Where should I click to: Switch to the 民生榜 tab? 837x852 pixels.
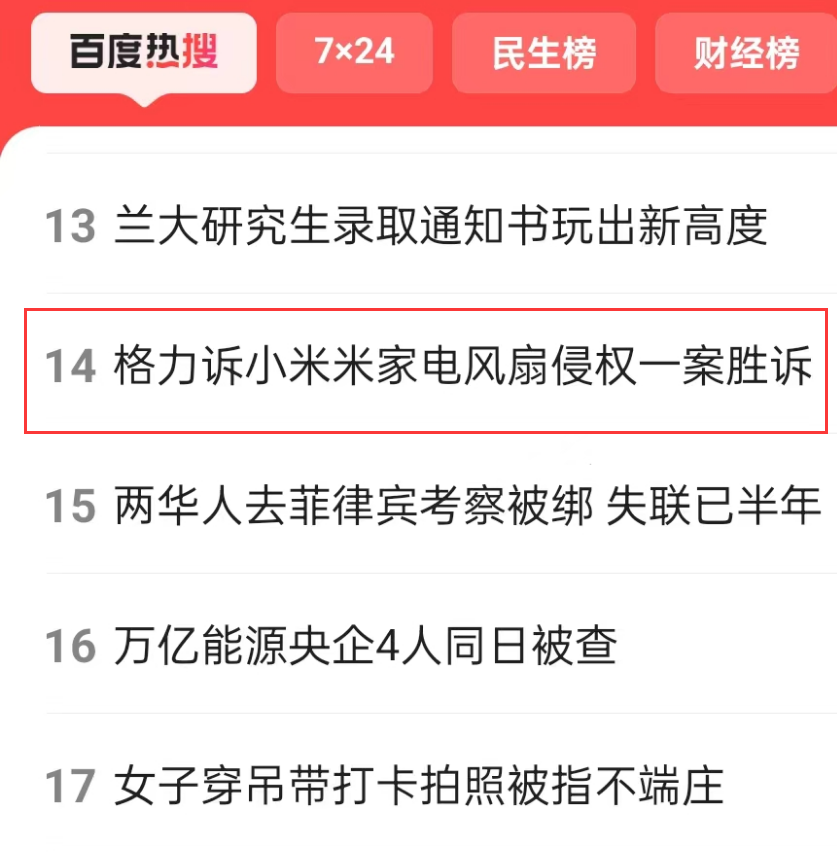click(x=543, y=53)
